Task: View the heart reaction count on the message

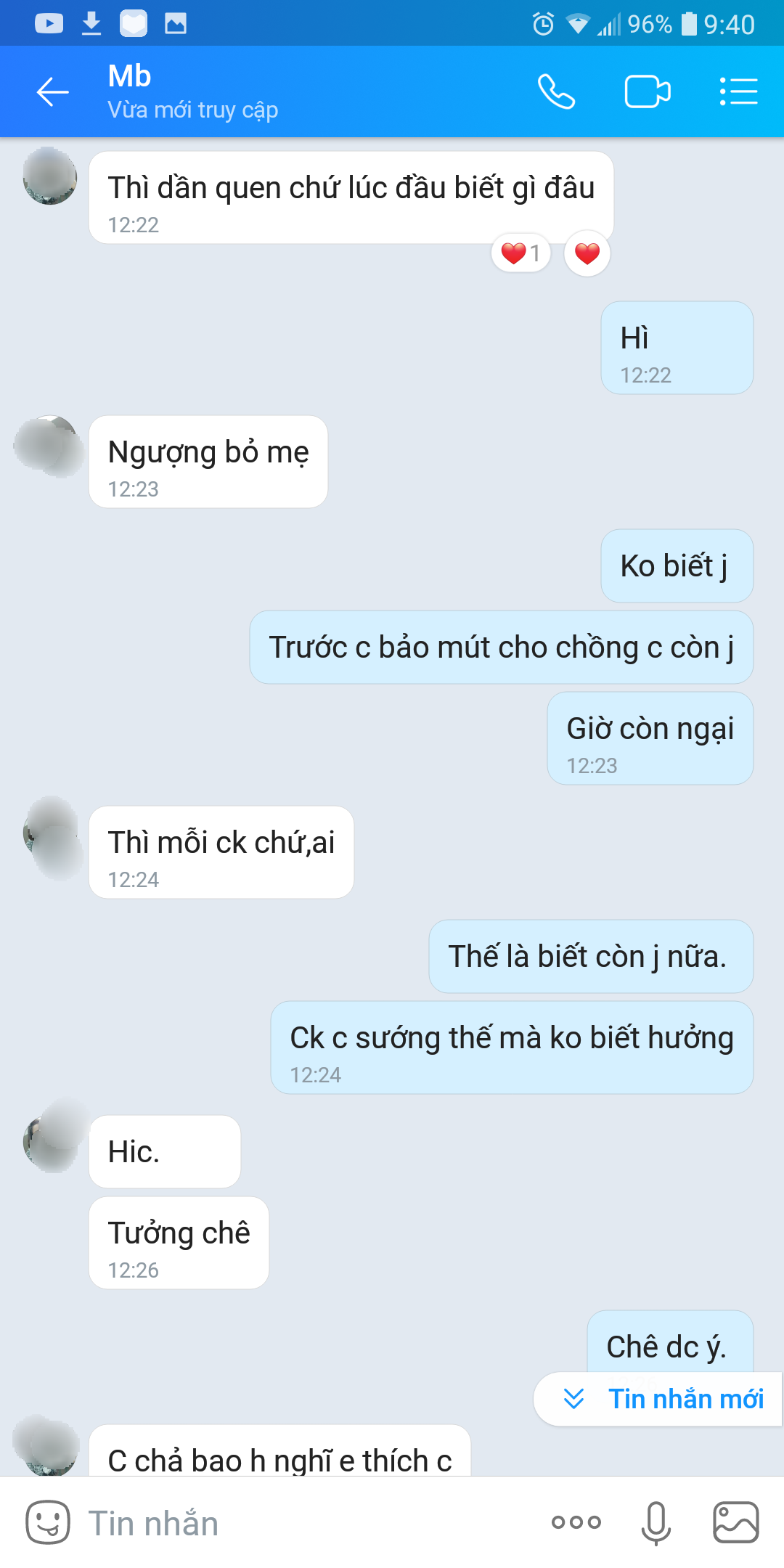Action: tap(520, 253)
